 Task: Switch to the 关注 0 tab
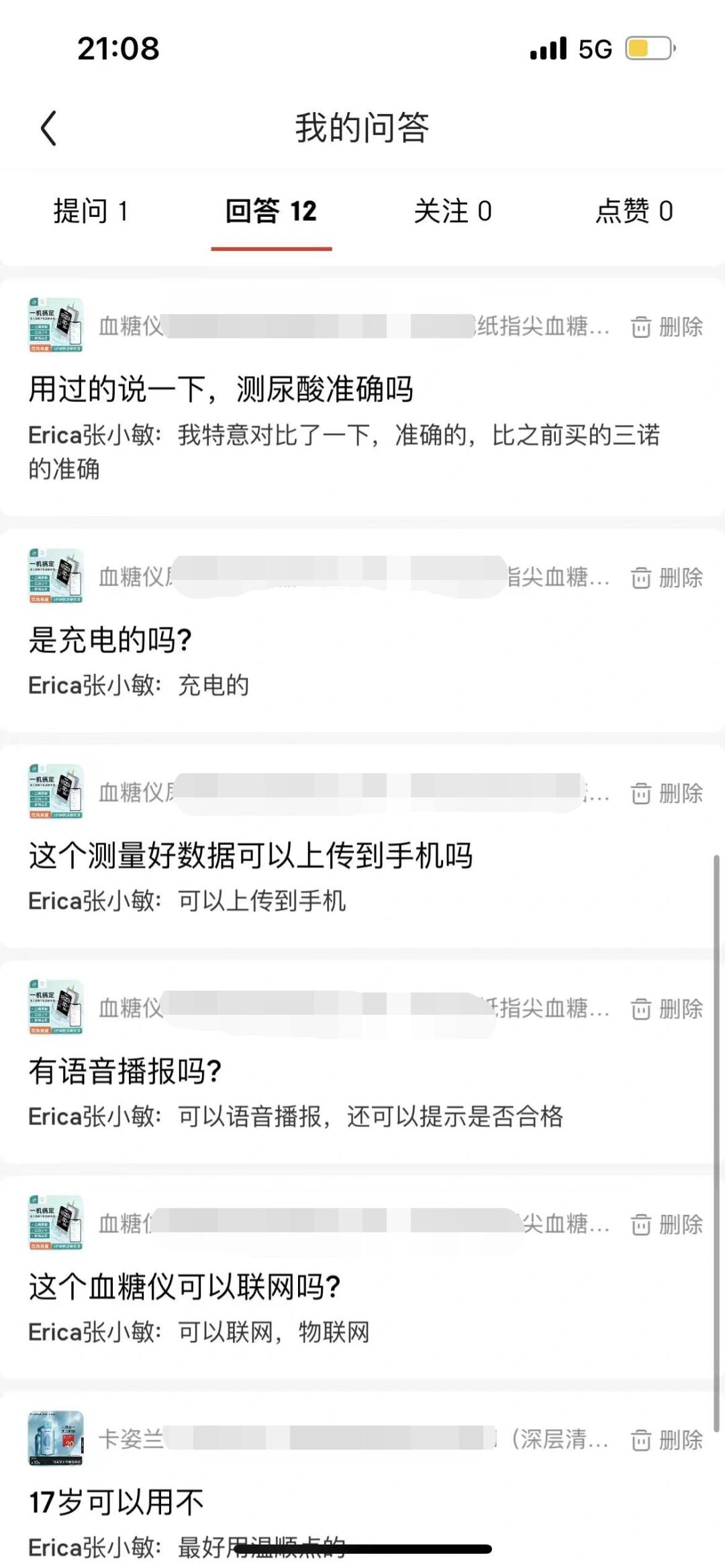tap(452, 211)
